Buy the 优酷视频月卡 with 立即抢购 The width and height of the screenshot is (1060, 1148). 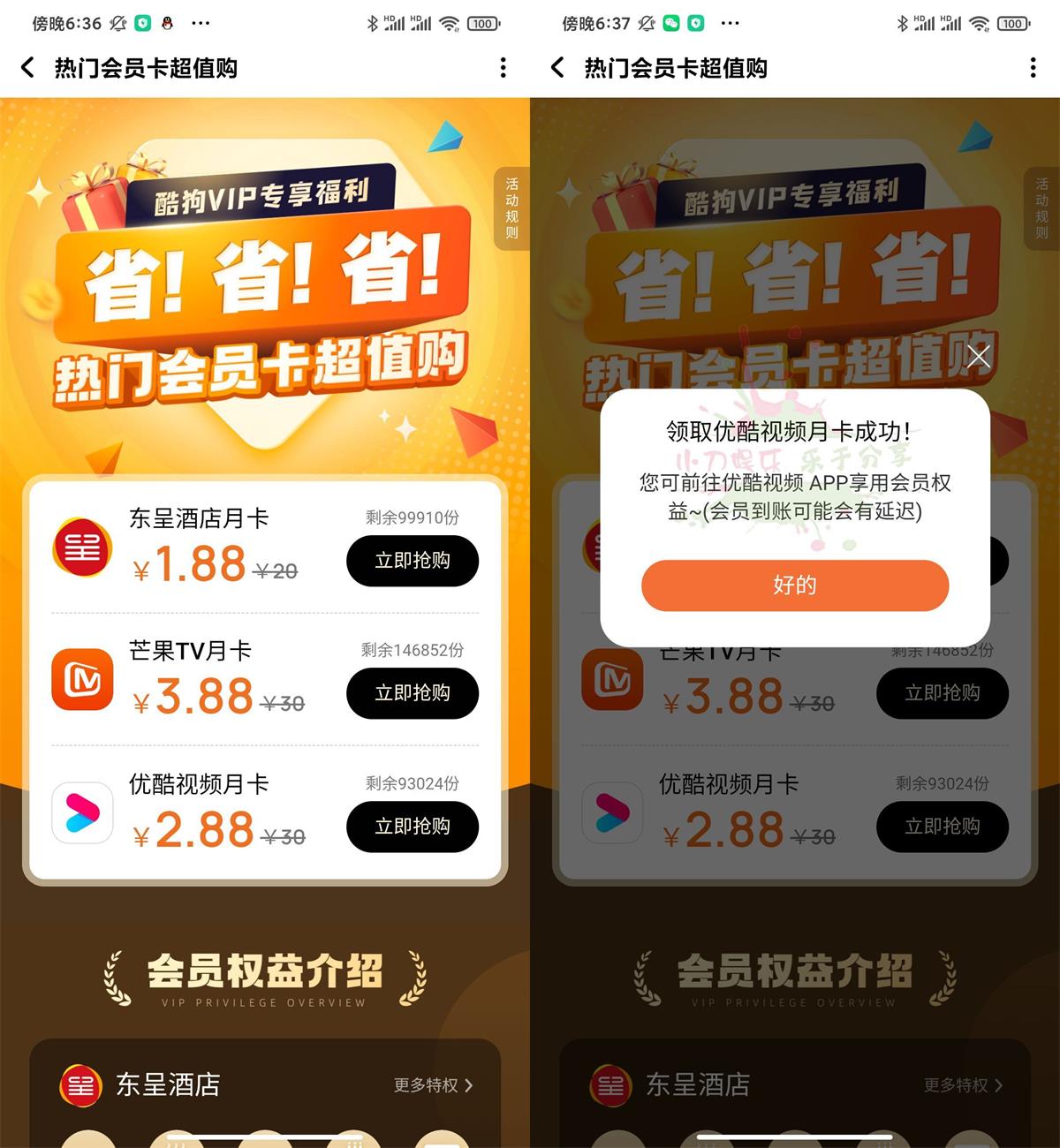coord(412,827)
